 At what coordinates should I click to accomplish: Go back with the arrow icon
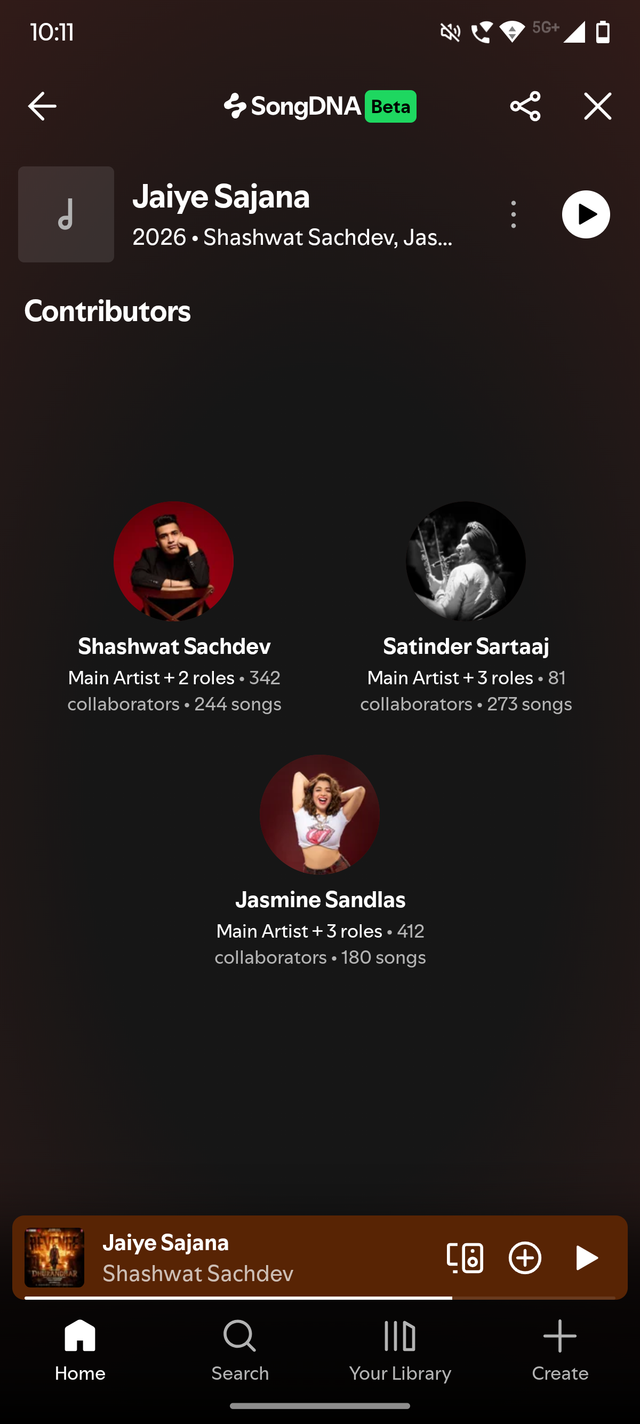point(42,106)
